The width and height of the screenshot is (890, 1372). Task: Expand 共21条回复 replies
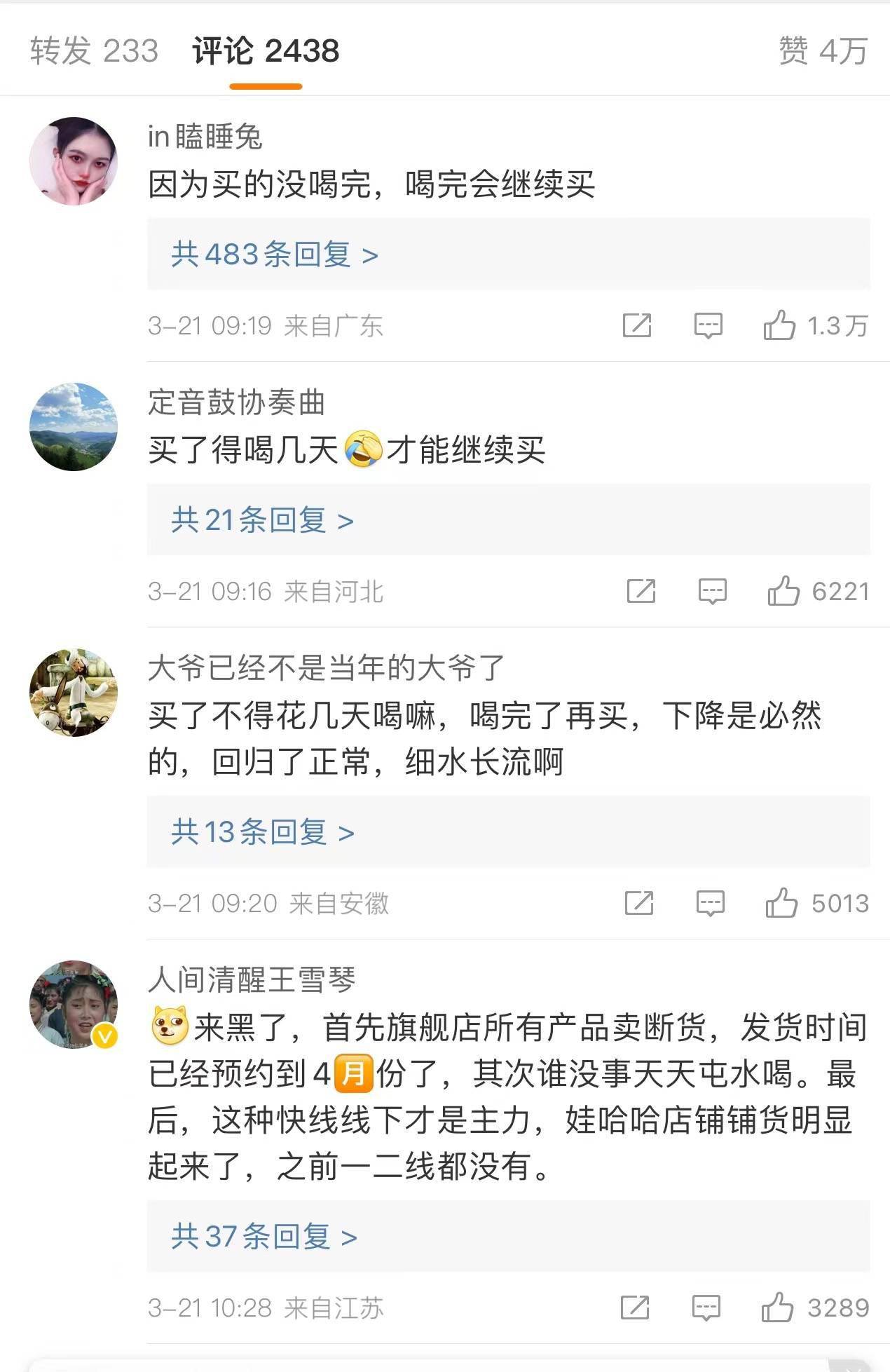[262, 520]
